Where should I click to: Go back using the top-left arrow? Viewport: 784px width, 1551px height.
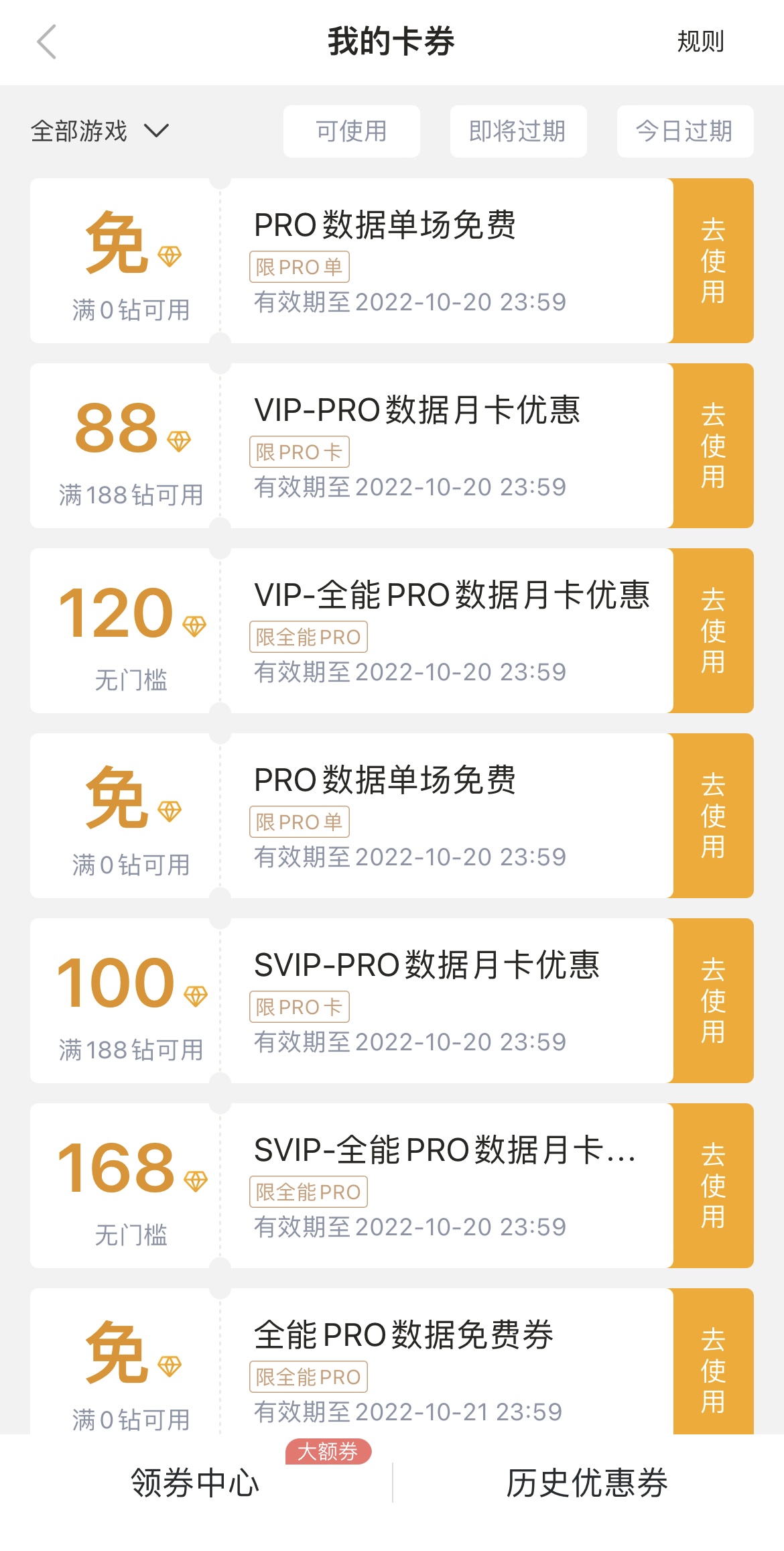[46, 42]
